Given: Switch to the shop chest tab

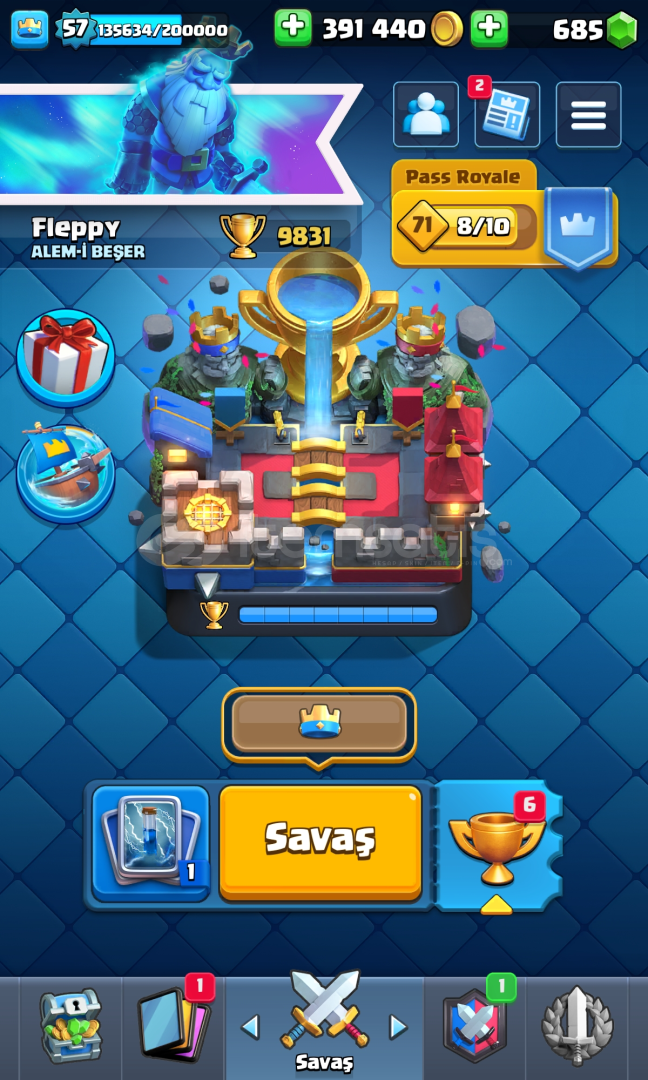Looking at the screenshot, I should (70, 1026).
